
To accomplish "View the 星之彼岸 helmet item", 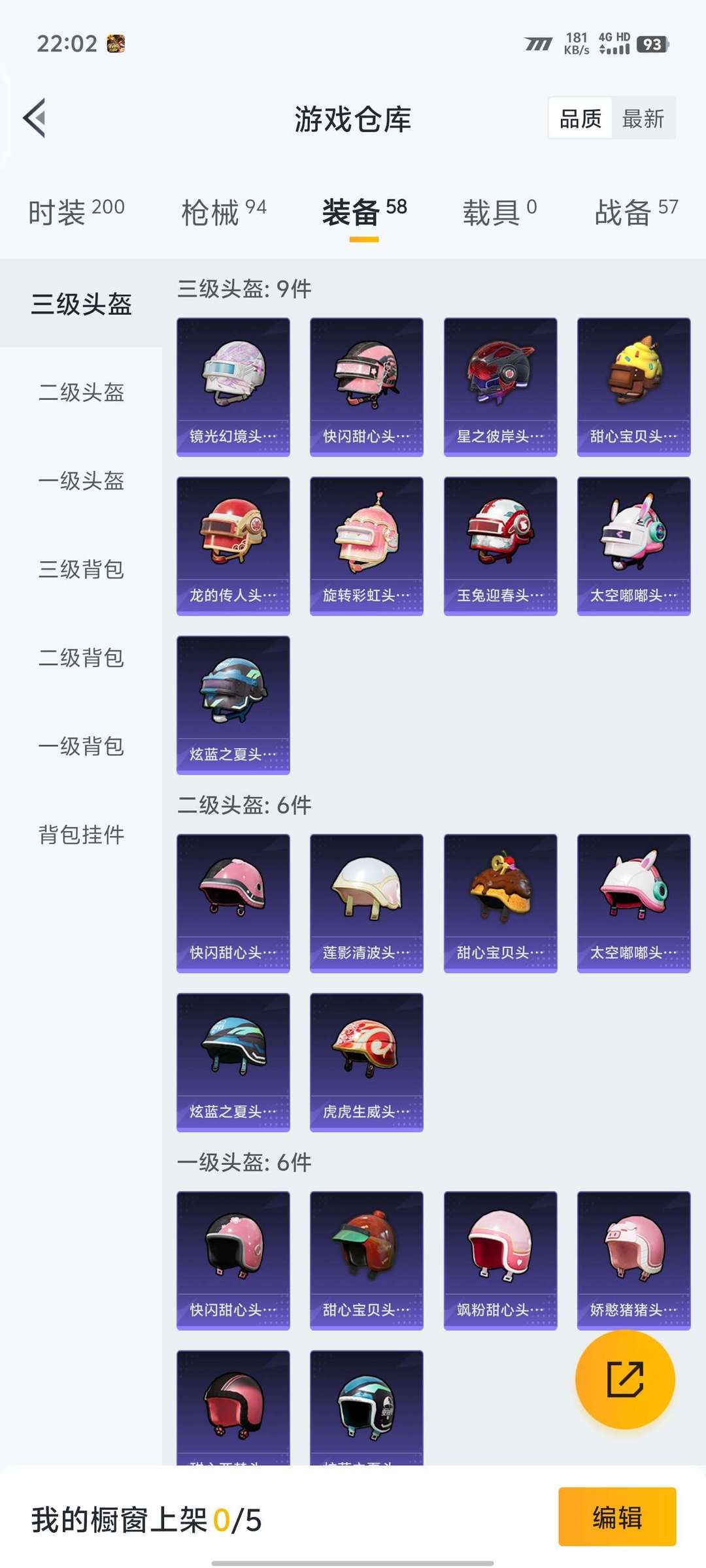I will click(x=500, y=386).
